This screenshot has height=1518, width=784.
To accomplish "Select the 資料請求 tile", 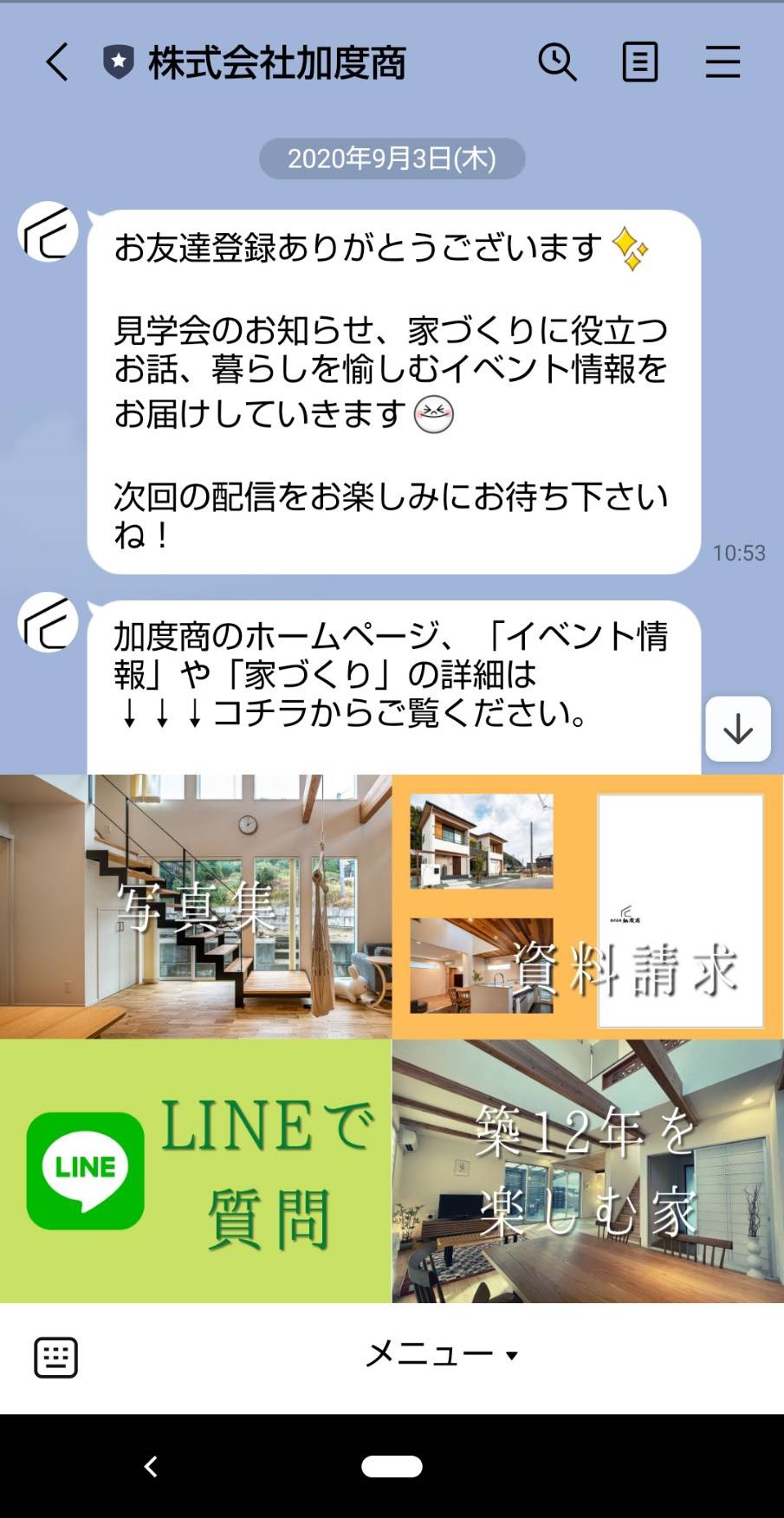I will click(588, 906).
